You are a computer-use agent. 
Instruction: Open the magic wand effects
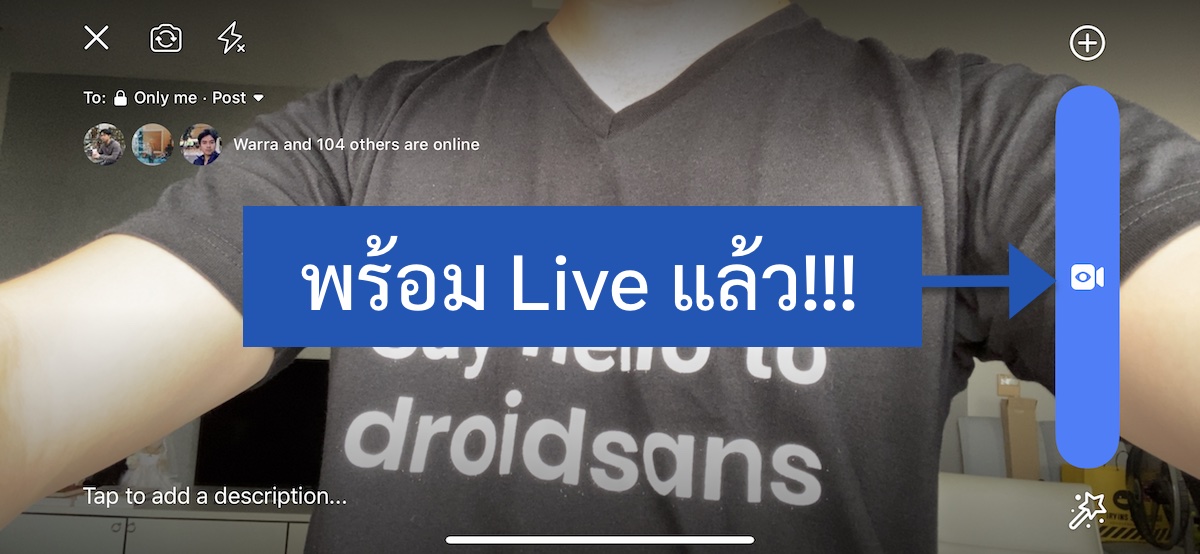[x=1086, y=511]
